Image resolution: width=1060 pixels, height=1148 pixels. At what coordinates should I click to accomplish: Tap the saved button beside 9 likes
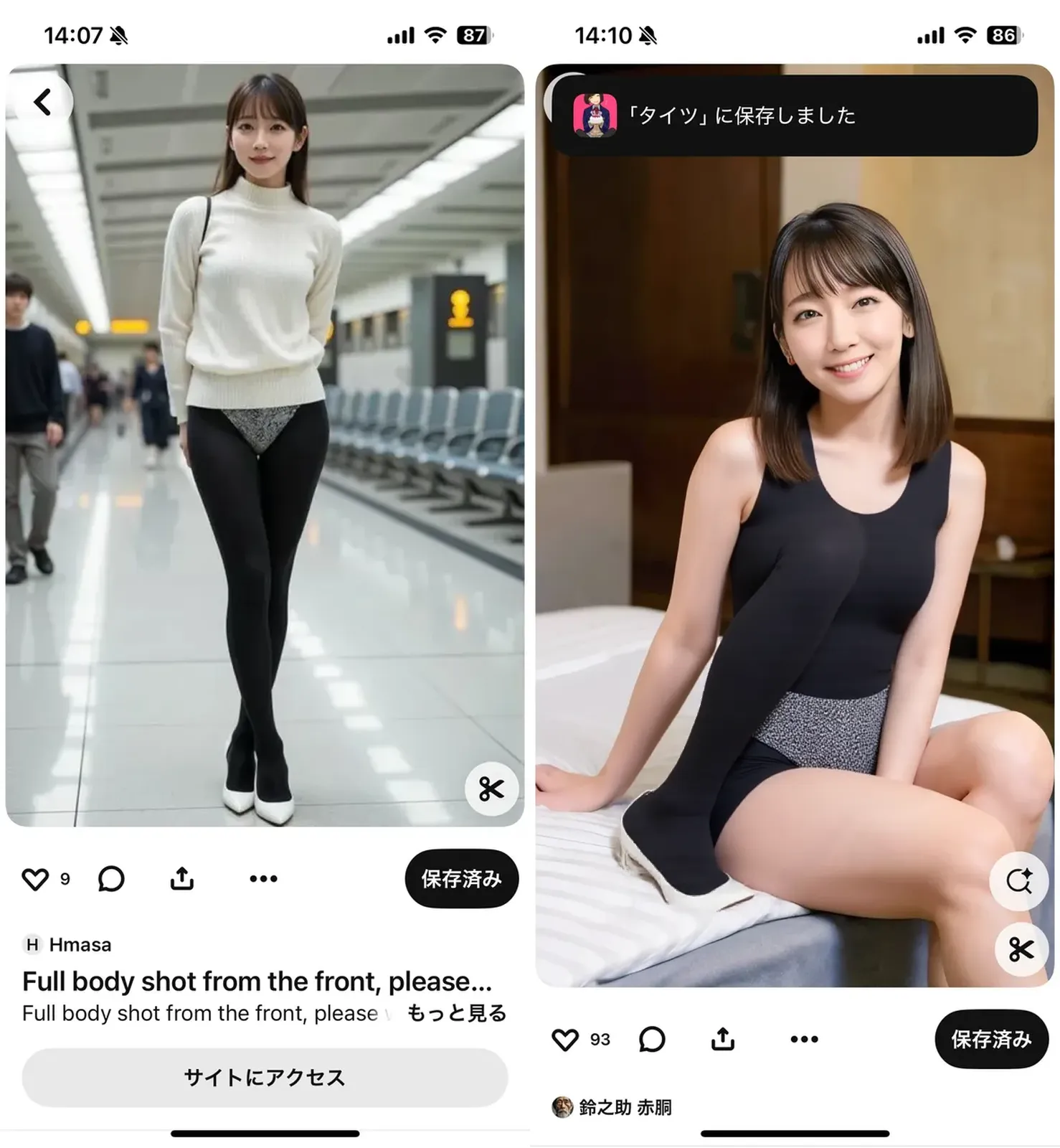coord(461,879)
